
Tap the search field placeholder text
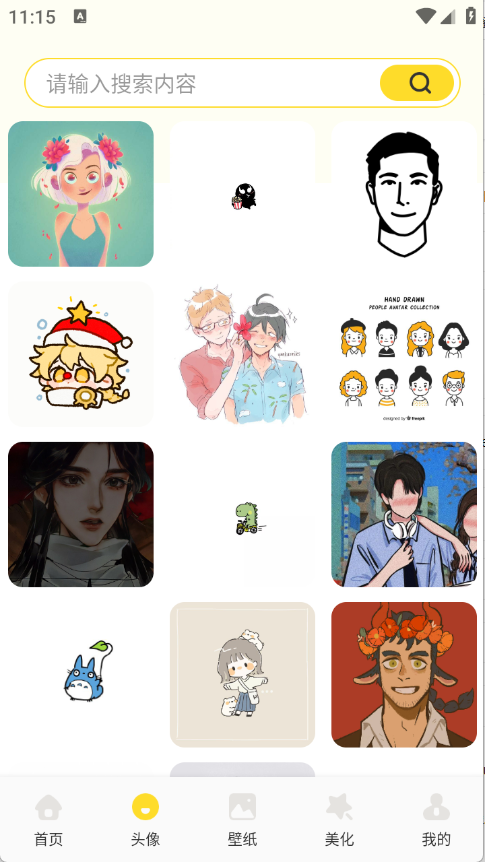[121, 84]
